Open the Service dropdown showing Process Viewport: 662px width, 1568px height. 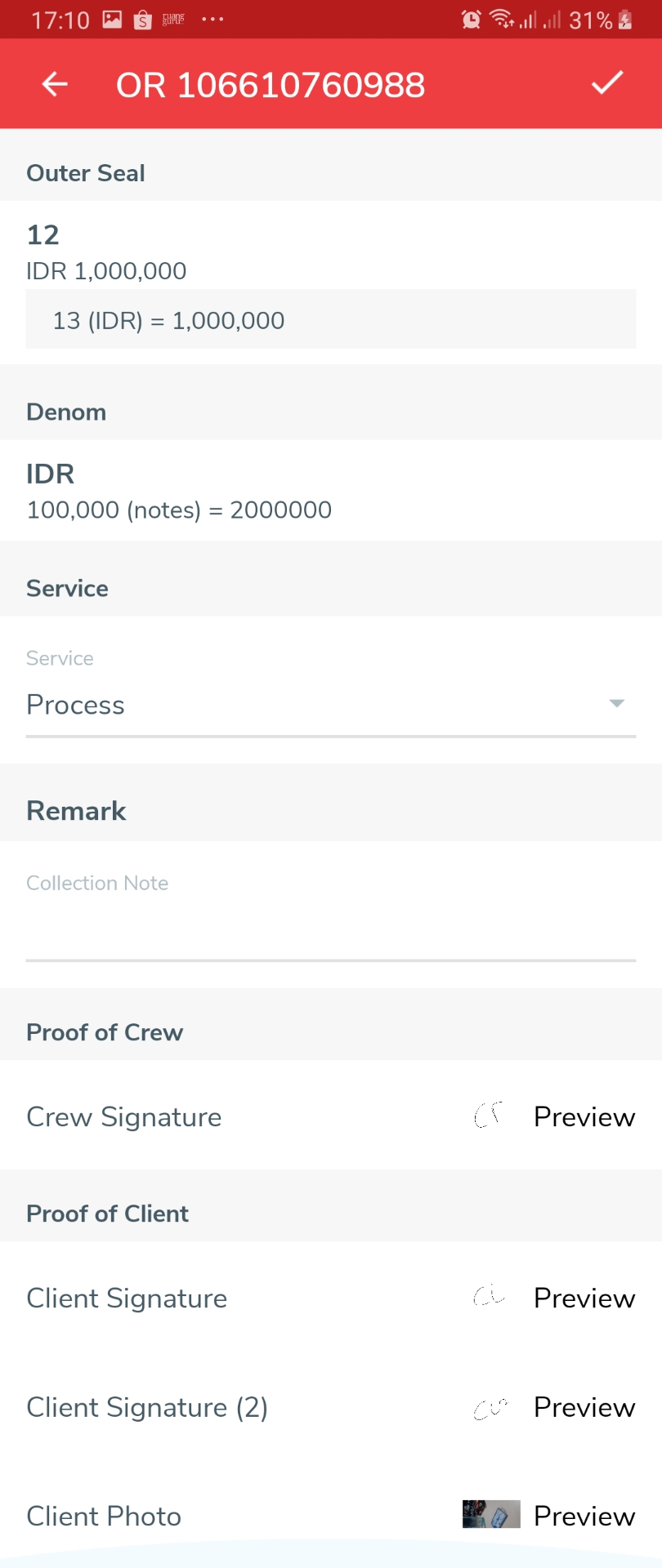[330, 705]
